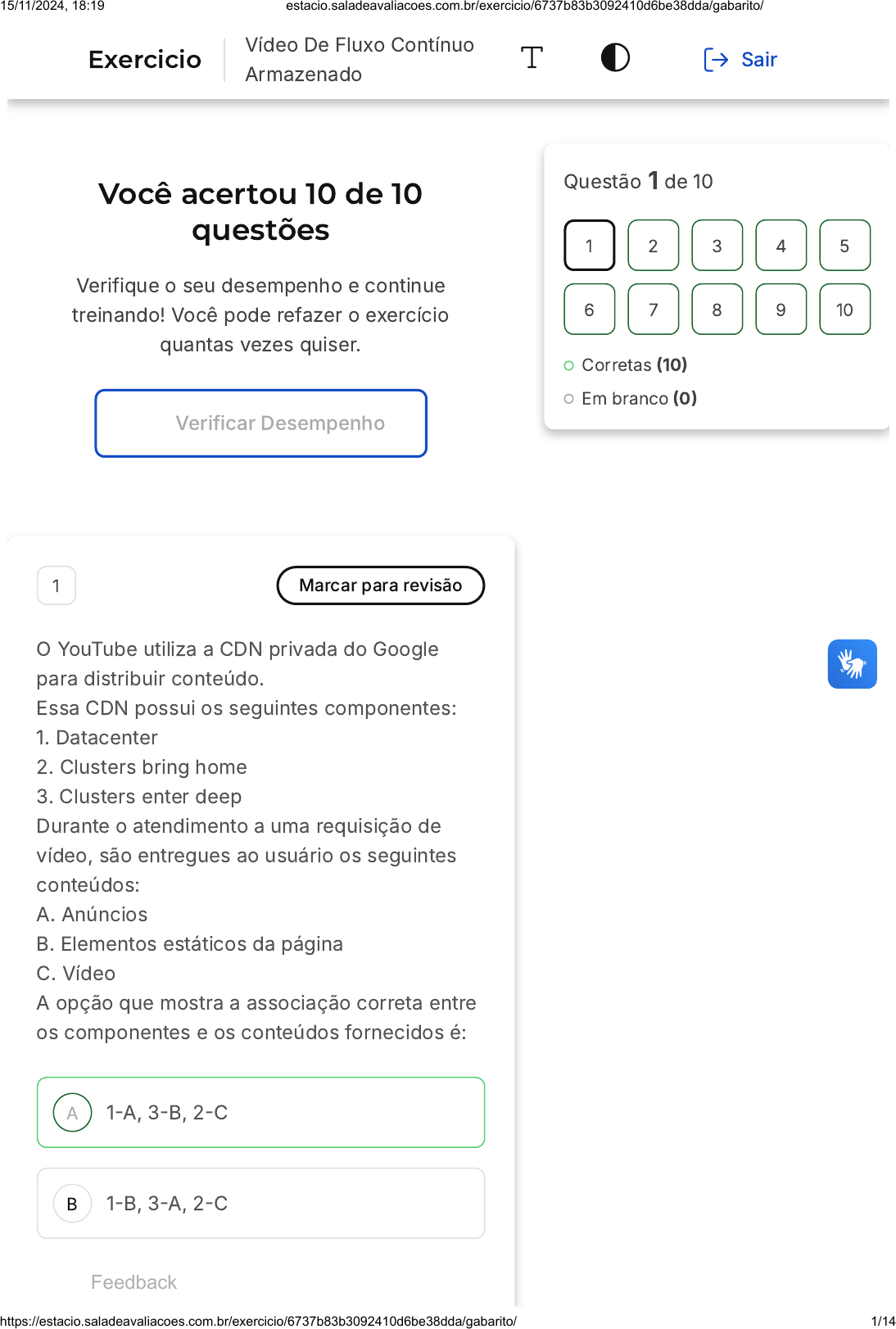Tap Sair to log out
896x1329 pixels.
pos(740,60)
